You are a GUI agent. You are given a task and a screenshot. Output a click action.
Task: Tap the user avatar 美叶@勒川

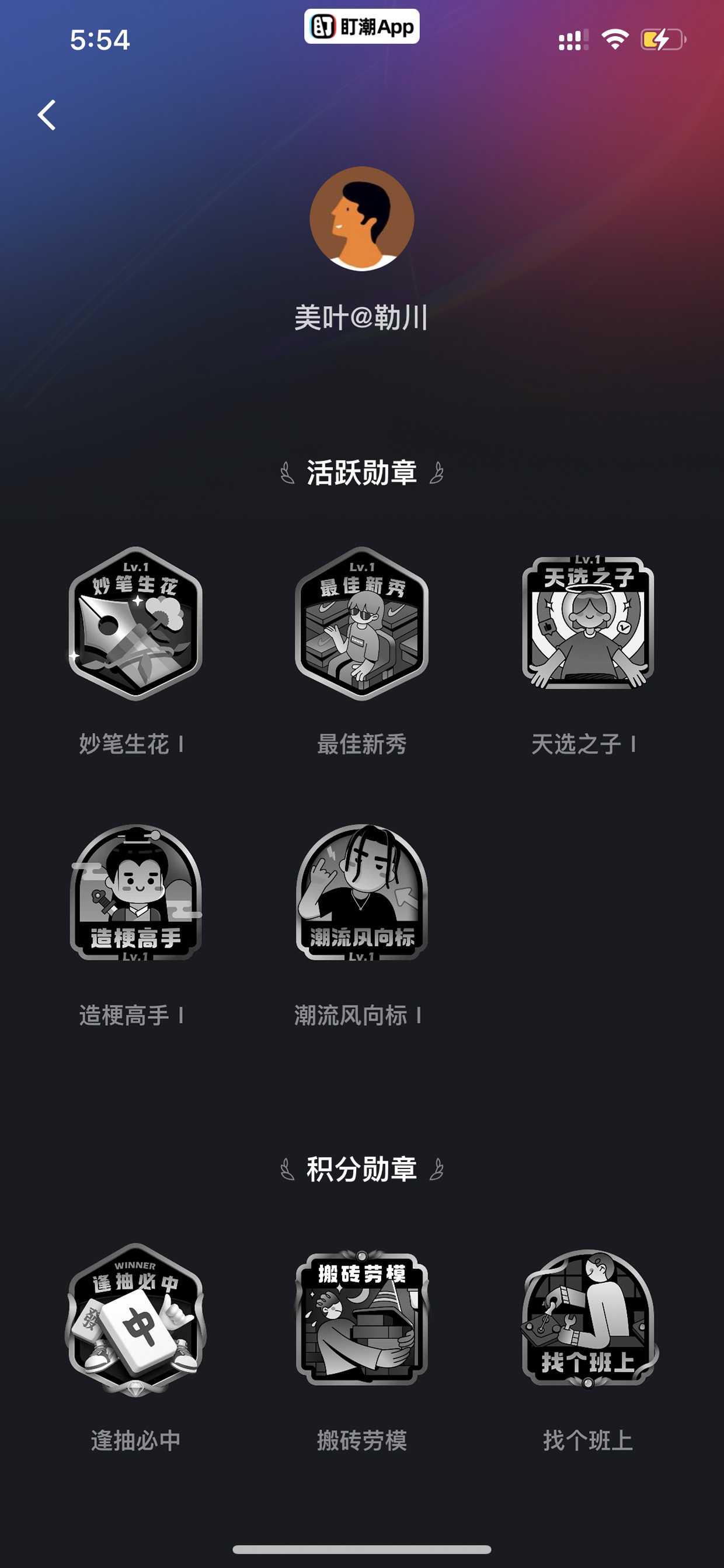[x=362, y=218]
